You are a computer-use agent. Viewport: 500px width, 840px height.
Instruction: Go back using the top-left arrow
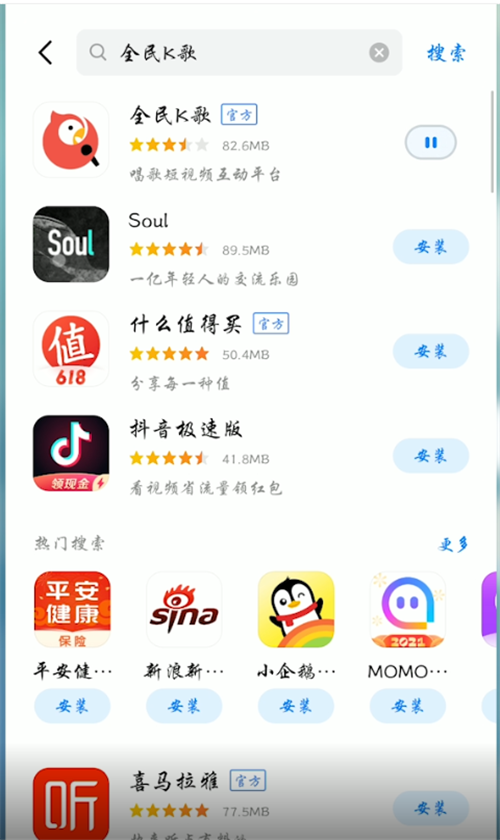tap(46, 52)
